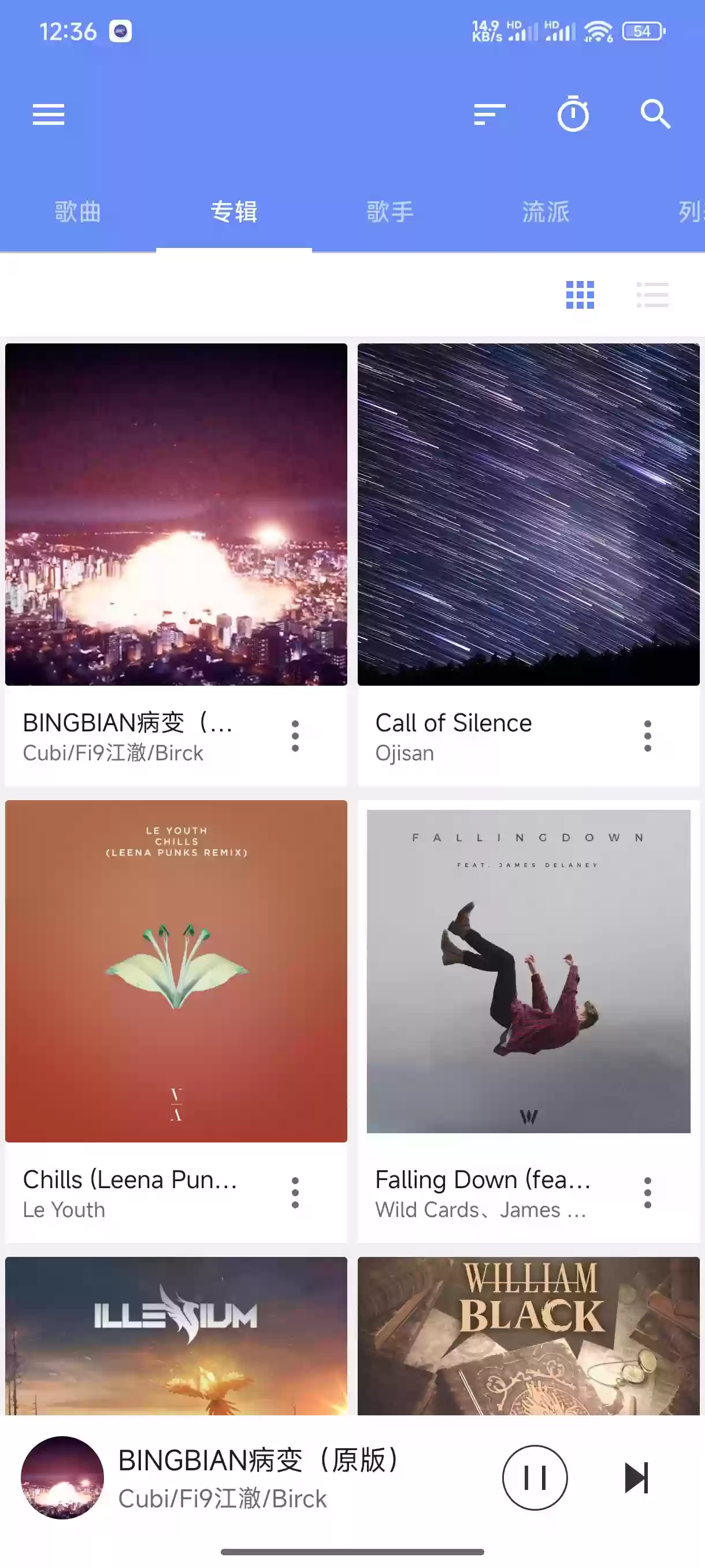
Task: Switch albums to list view
Action: point(652,295)
